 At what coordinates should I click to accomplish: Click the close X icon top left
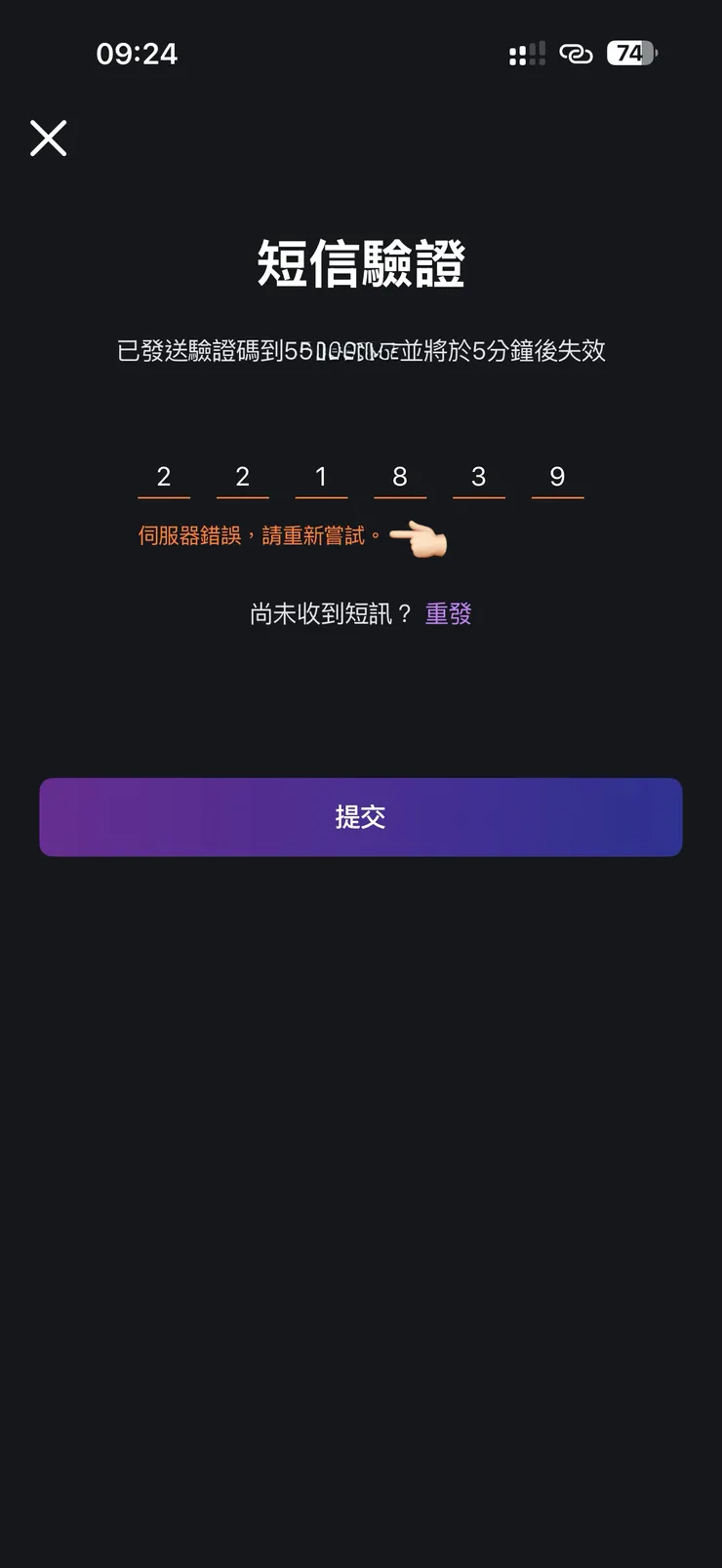tap(48, 137)
